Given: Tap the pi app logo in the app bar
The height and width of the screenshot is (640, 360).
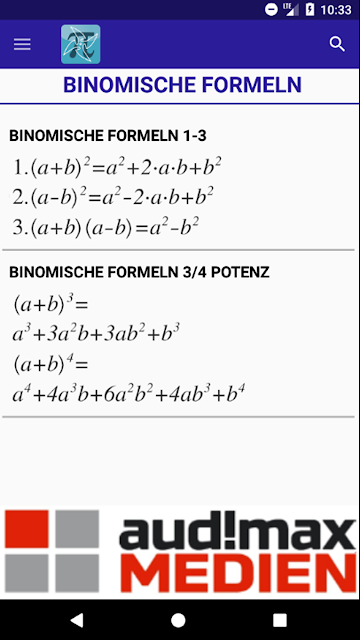Looking at the screenshot, I should pos(80,44).
